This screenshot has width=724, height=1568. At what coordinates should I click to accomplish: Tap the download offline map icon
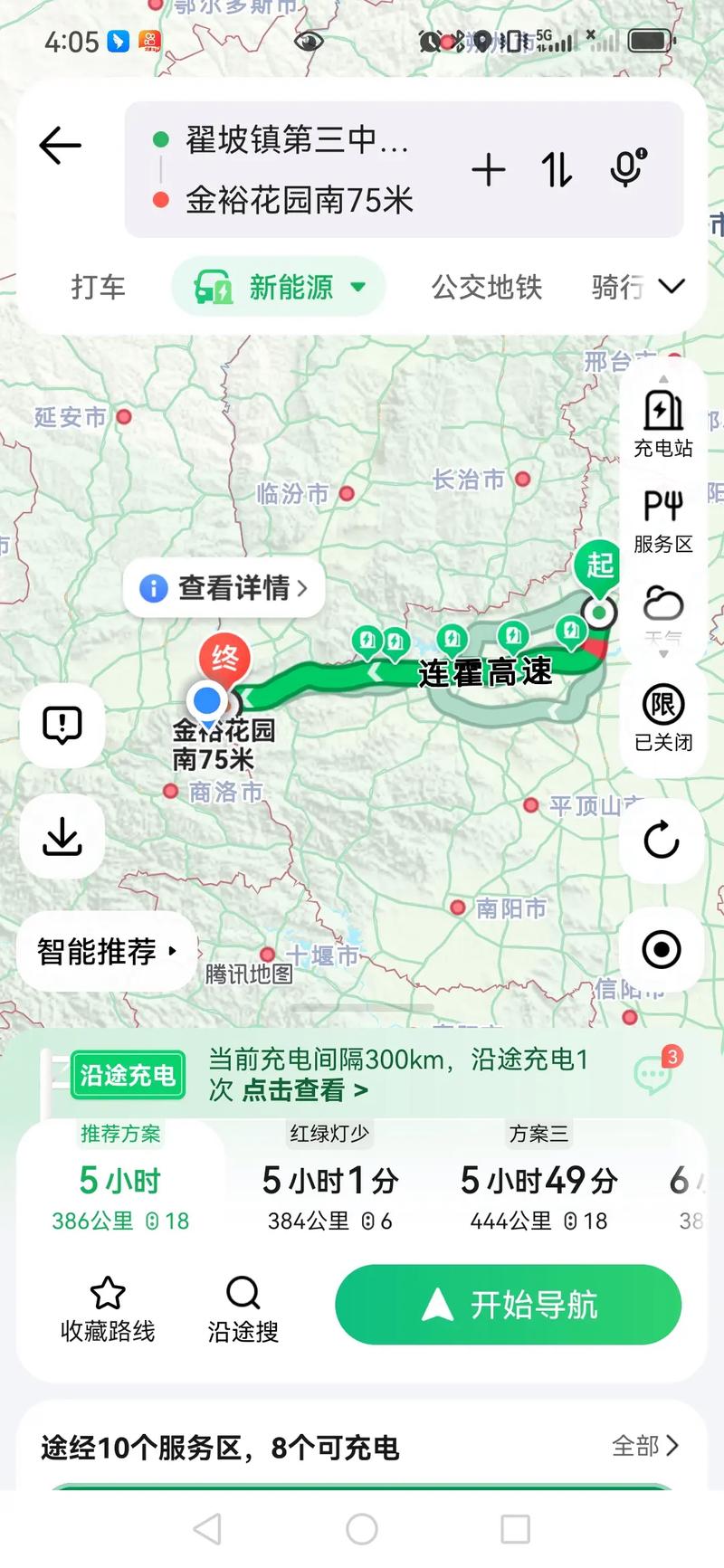point(61,837)
